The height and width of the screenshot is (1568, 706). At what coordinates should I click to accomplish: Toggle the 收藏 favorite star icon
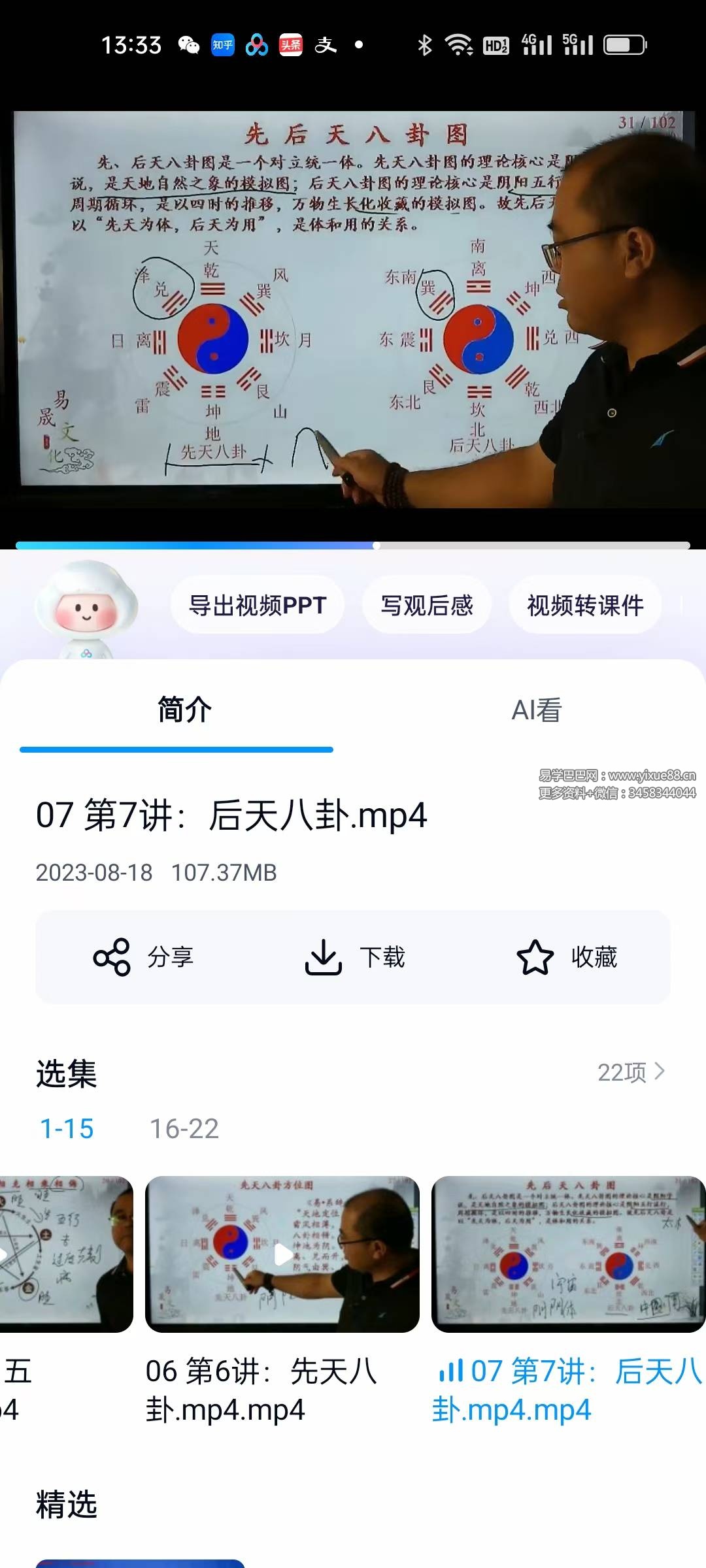[536, 958]
